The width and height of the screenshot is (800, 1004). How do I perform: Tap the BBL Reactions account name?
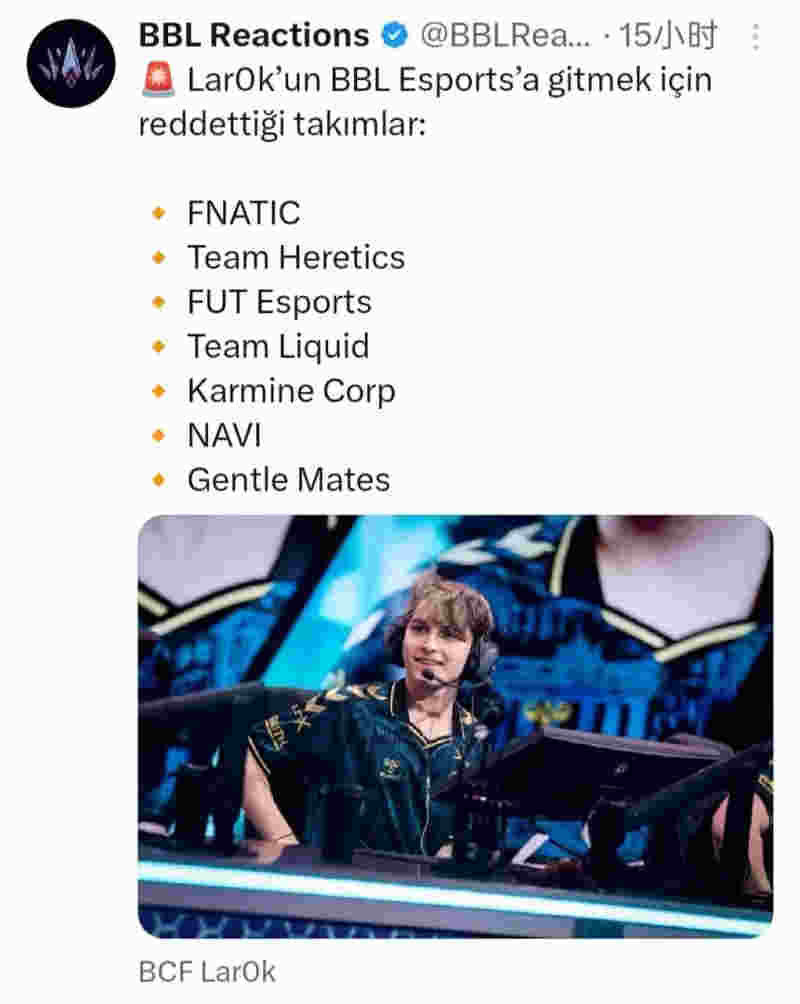coord(254,36)
